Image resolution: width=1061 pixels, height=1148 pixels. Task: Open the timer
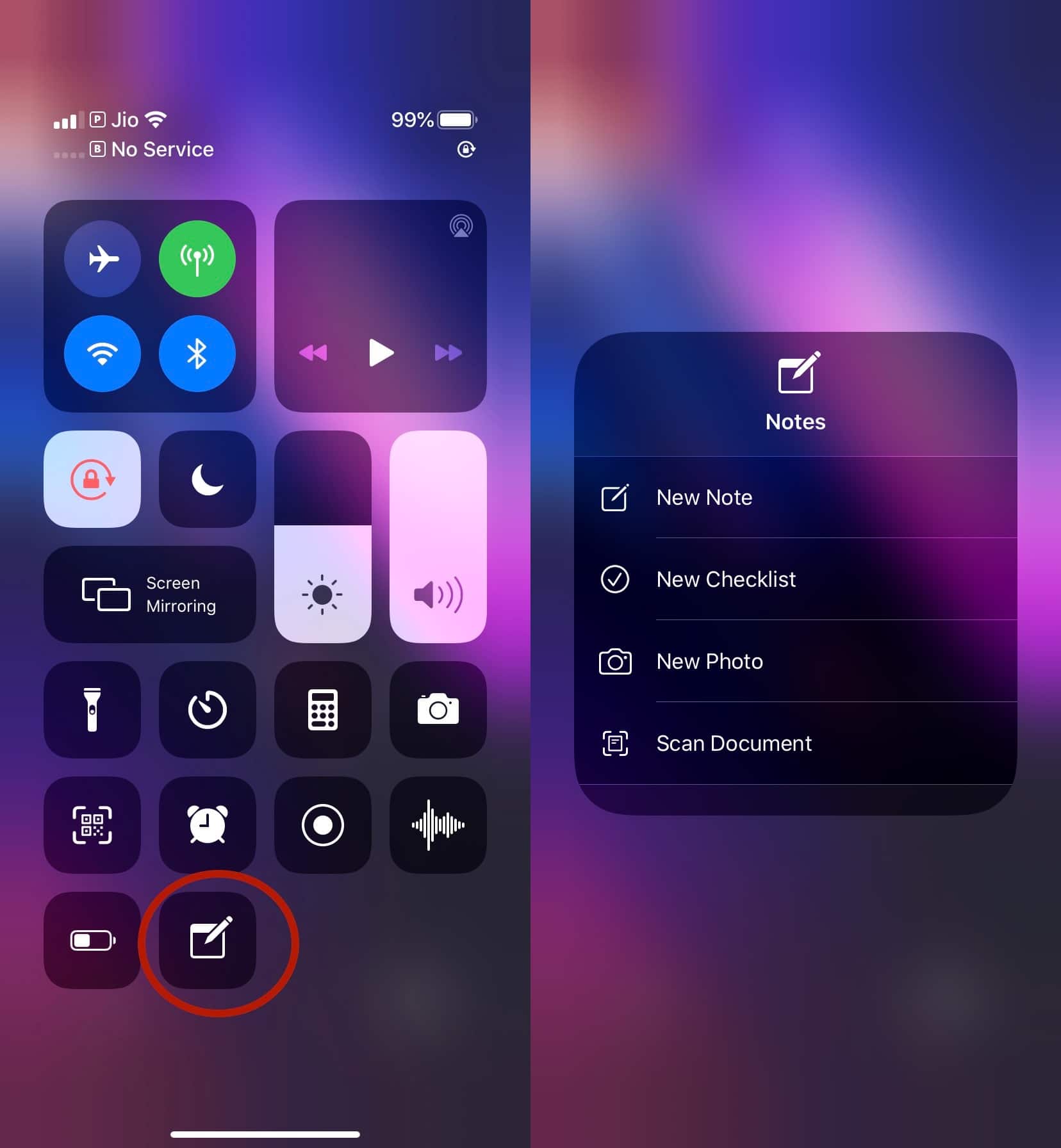click(207, 710)
